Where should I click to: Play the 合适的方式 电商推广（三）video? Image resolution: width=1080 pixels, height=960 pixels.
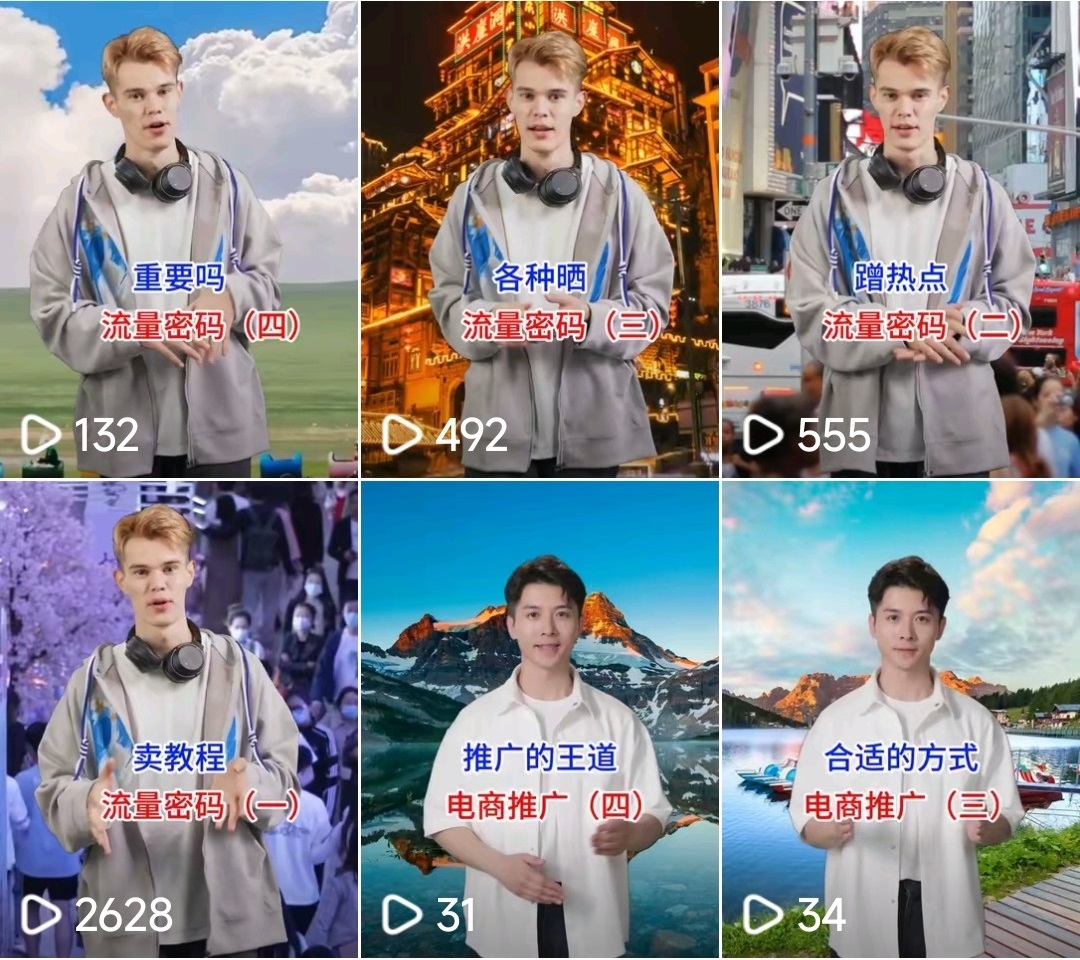pos(900,720)
